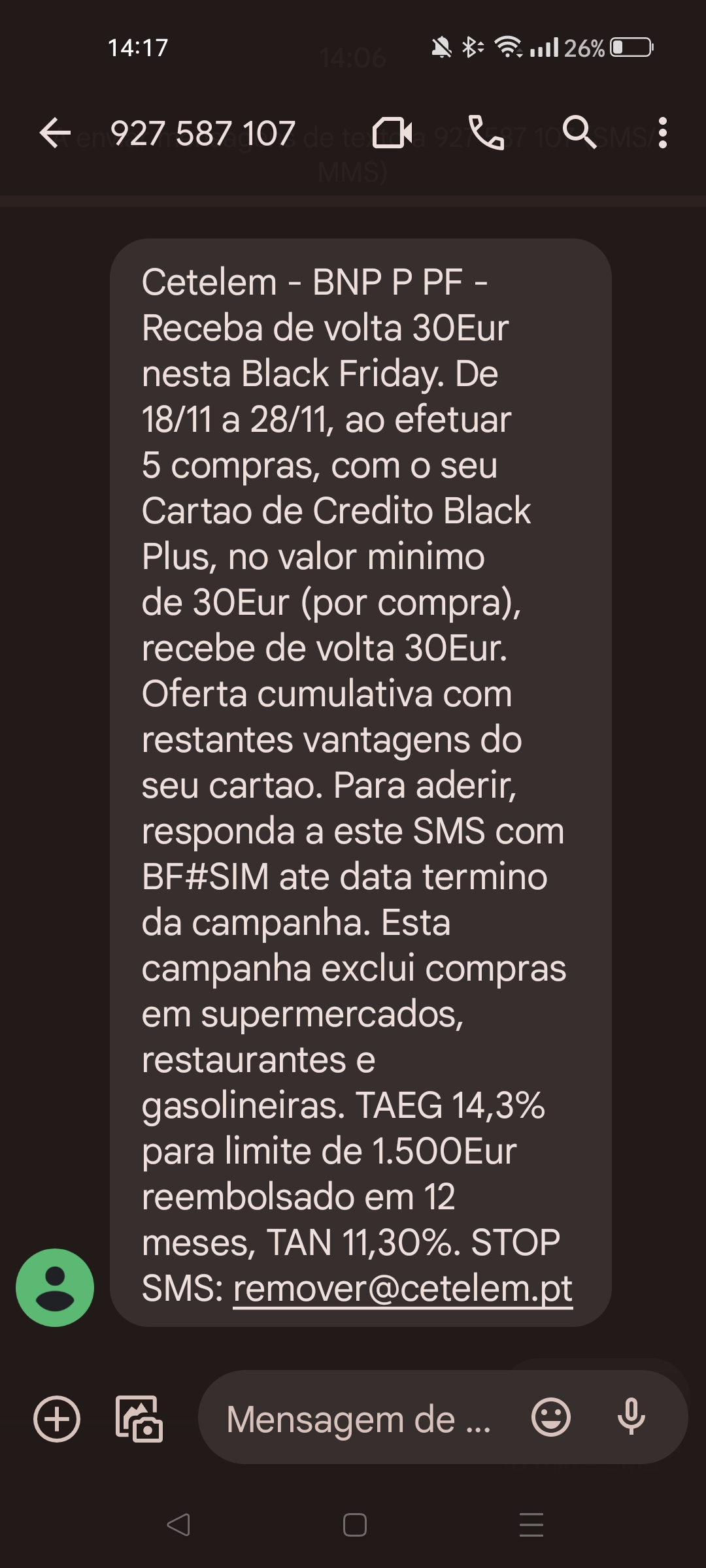Search within this conversation
Image resolution: width=706 pixels, height=1568 pixels.
coord(579,133)
